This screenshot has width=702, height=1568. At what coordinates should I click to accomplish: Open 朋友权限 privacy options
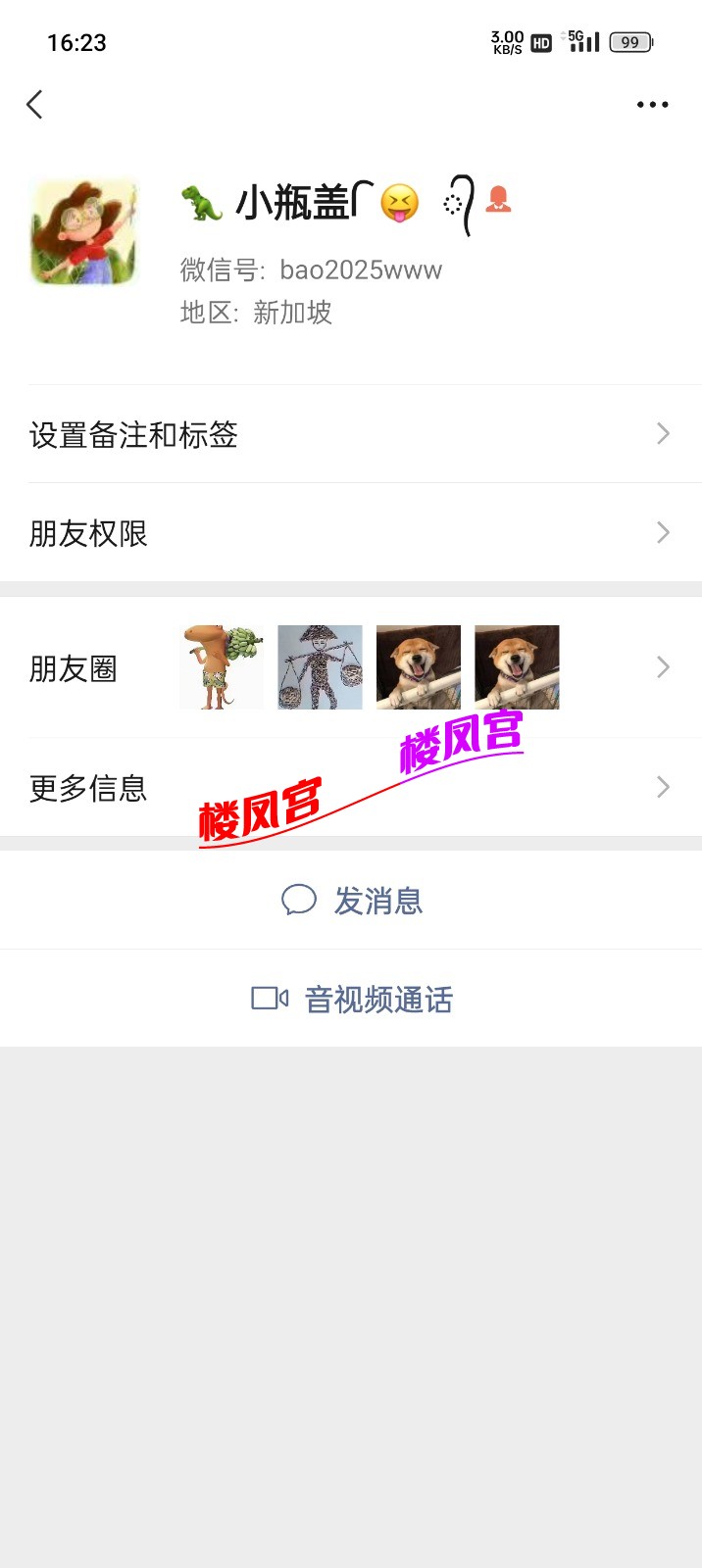[350, 533]
